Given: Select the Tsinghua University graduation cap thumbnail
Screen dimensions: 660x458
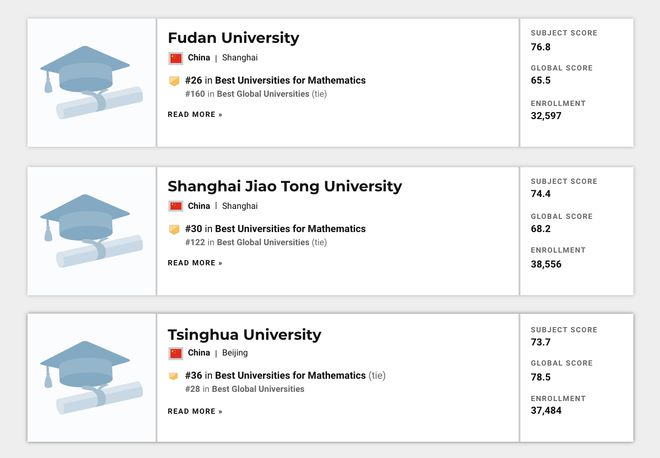Looking at the screenshot, I should pos(91,378).
